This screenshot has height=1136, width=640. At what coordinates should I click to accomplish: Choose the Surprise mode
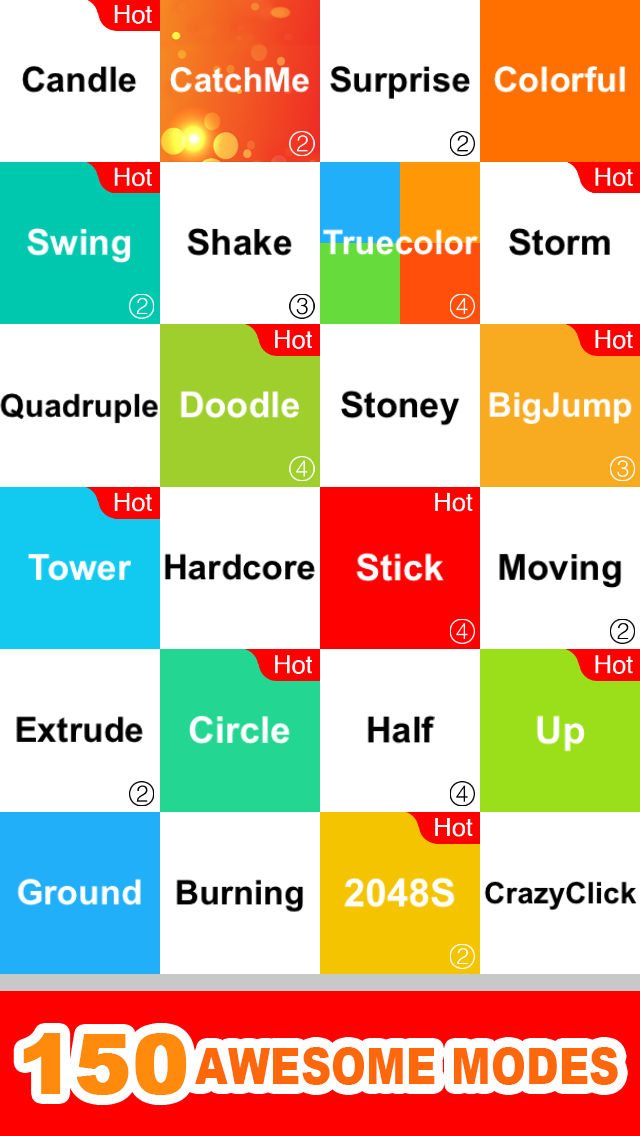click(400, 80)
